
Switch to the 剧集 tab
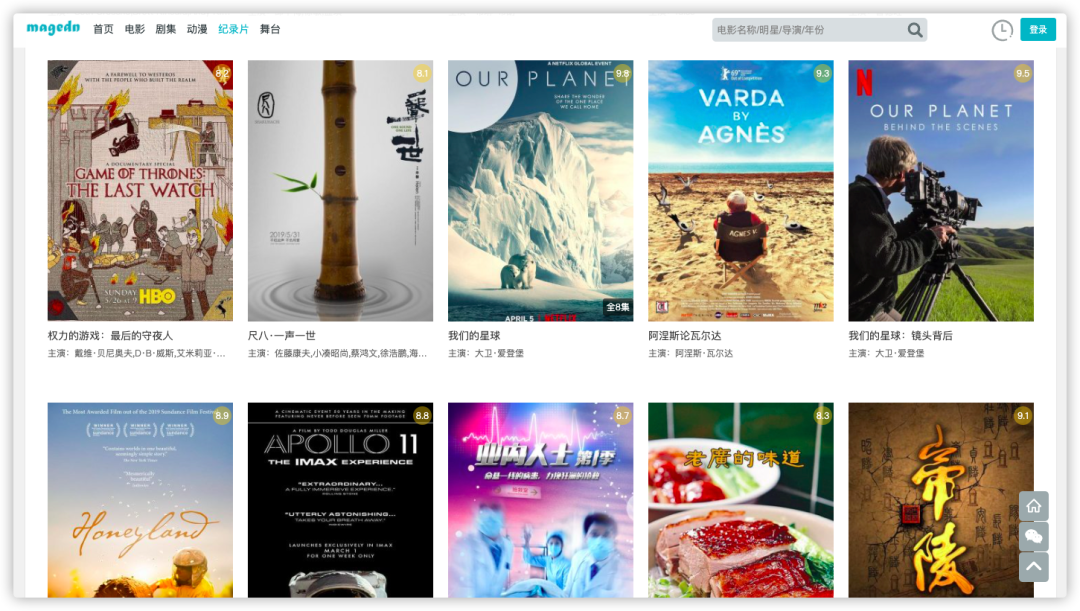click(x=165, y=30)
